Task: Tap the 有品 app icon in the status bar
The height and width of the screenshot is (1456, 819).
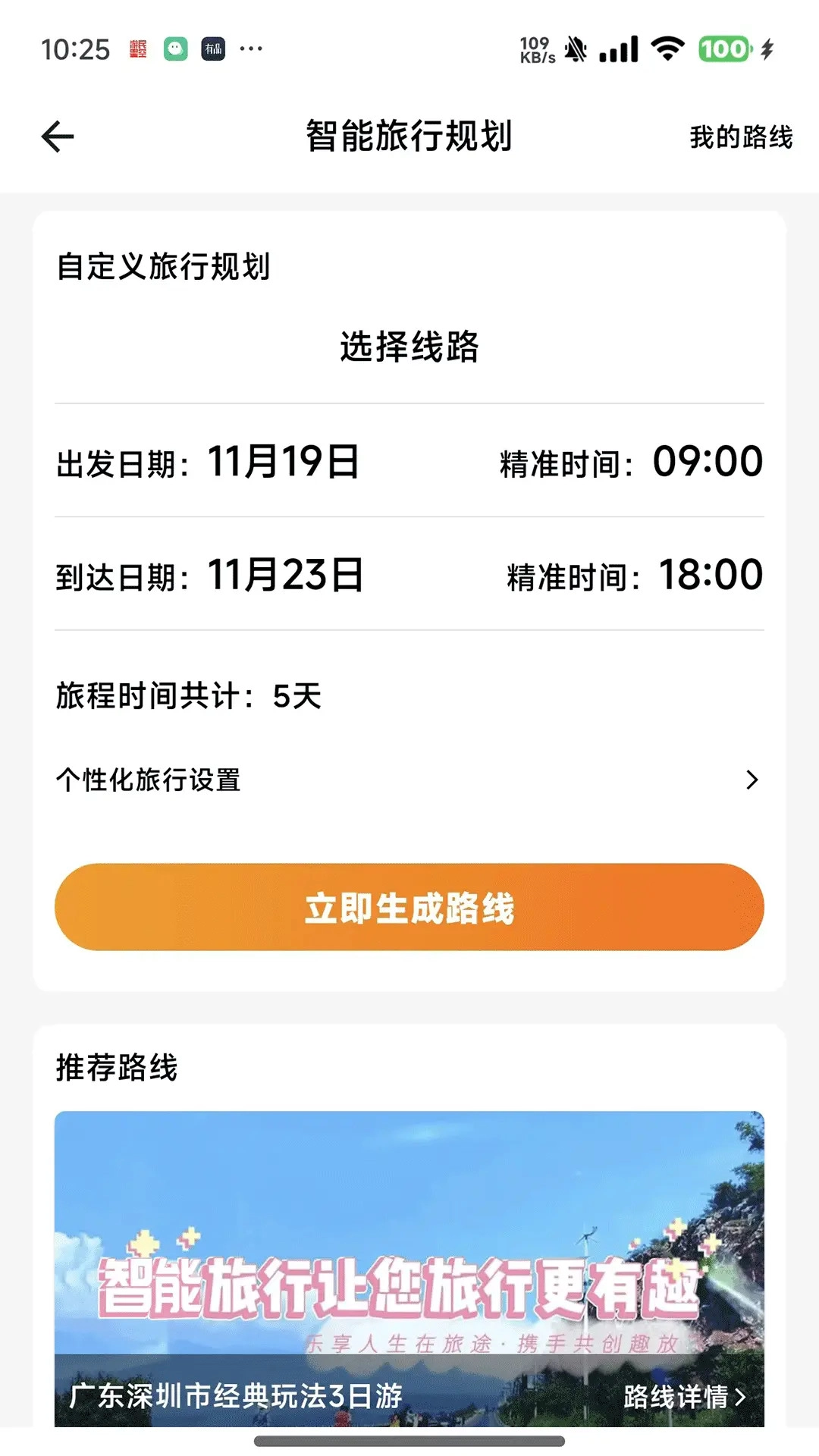Action: (213, 48)
